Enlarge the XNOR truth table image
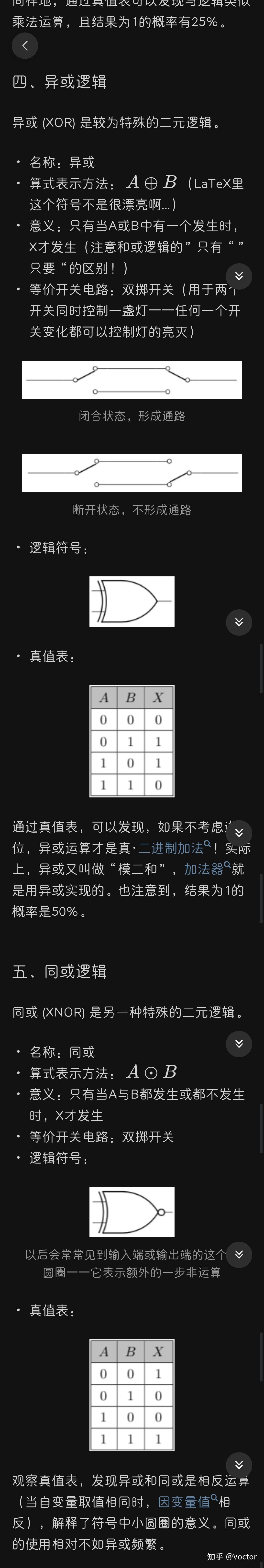Viewport: 264px width, 1568px height. (132, 1395)
